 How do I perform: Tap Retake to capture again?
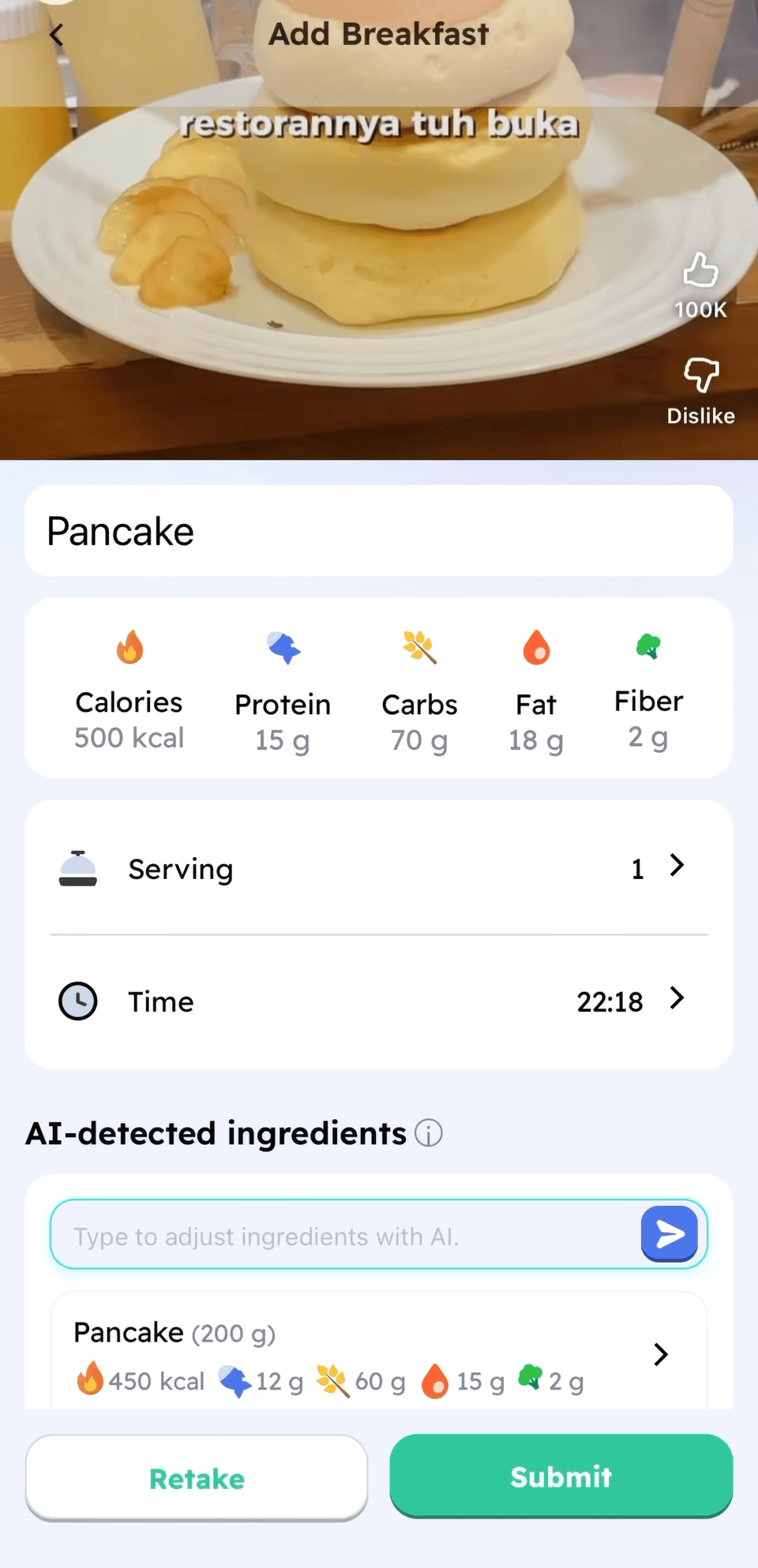click(196, 1478)
